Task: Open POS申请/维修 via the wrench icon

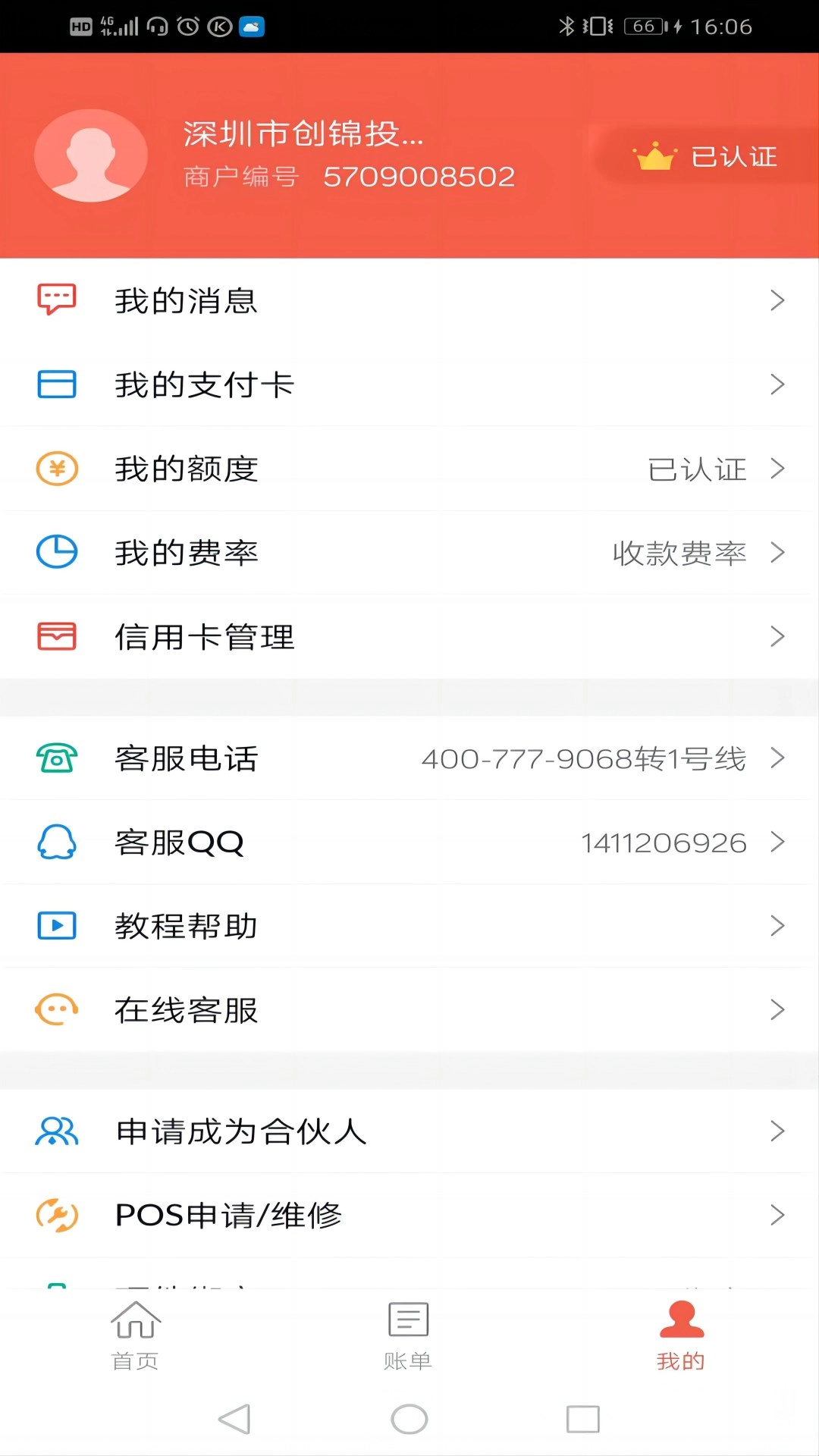Action: click(56, 1216)
